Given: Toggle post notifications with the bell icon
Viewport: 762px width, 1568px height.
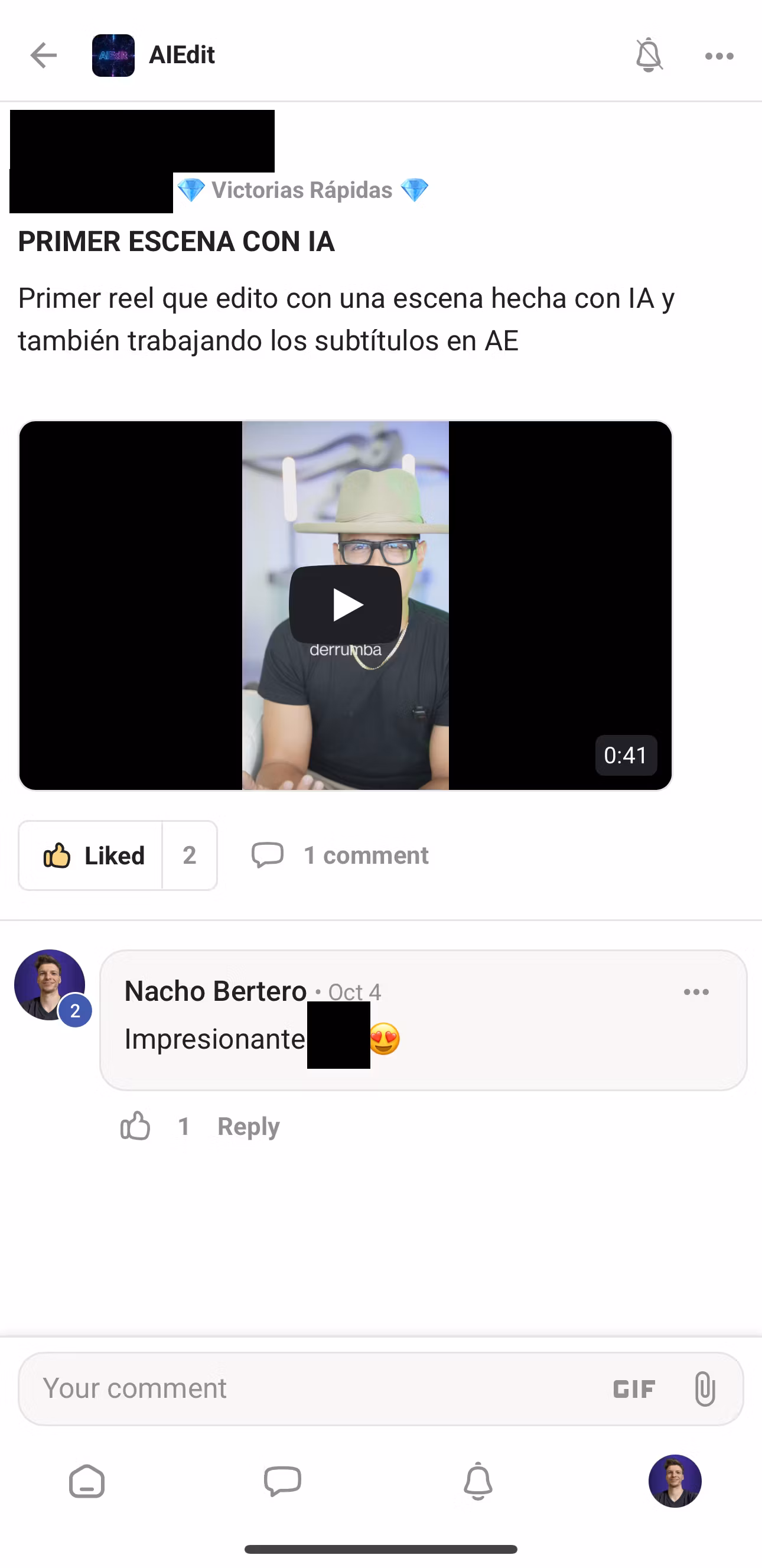Looking at the screenshot, I should point(649,56).
